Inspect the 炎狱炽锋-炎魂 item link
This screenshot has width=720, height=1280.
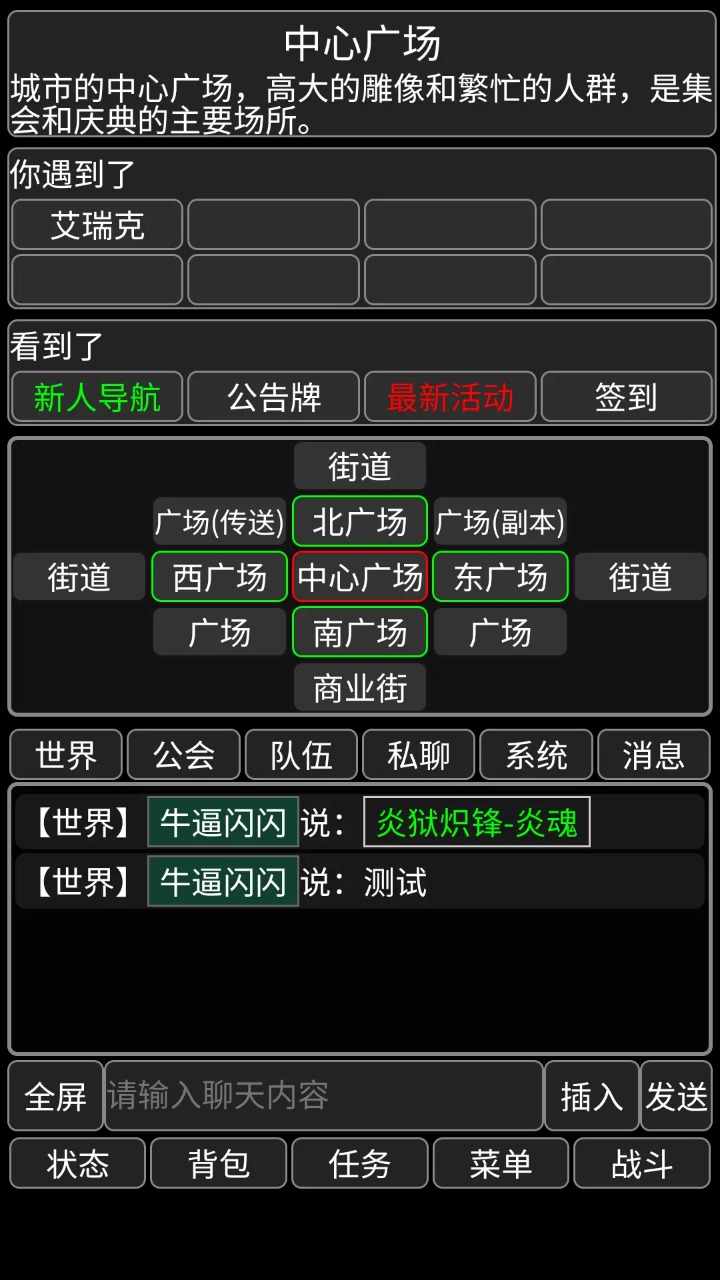(477, 822)
